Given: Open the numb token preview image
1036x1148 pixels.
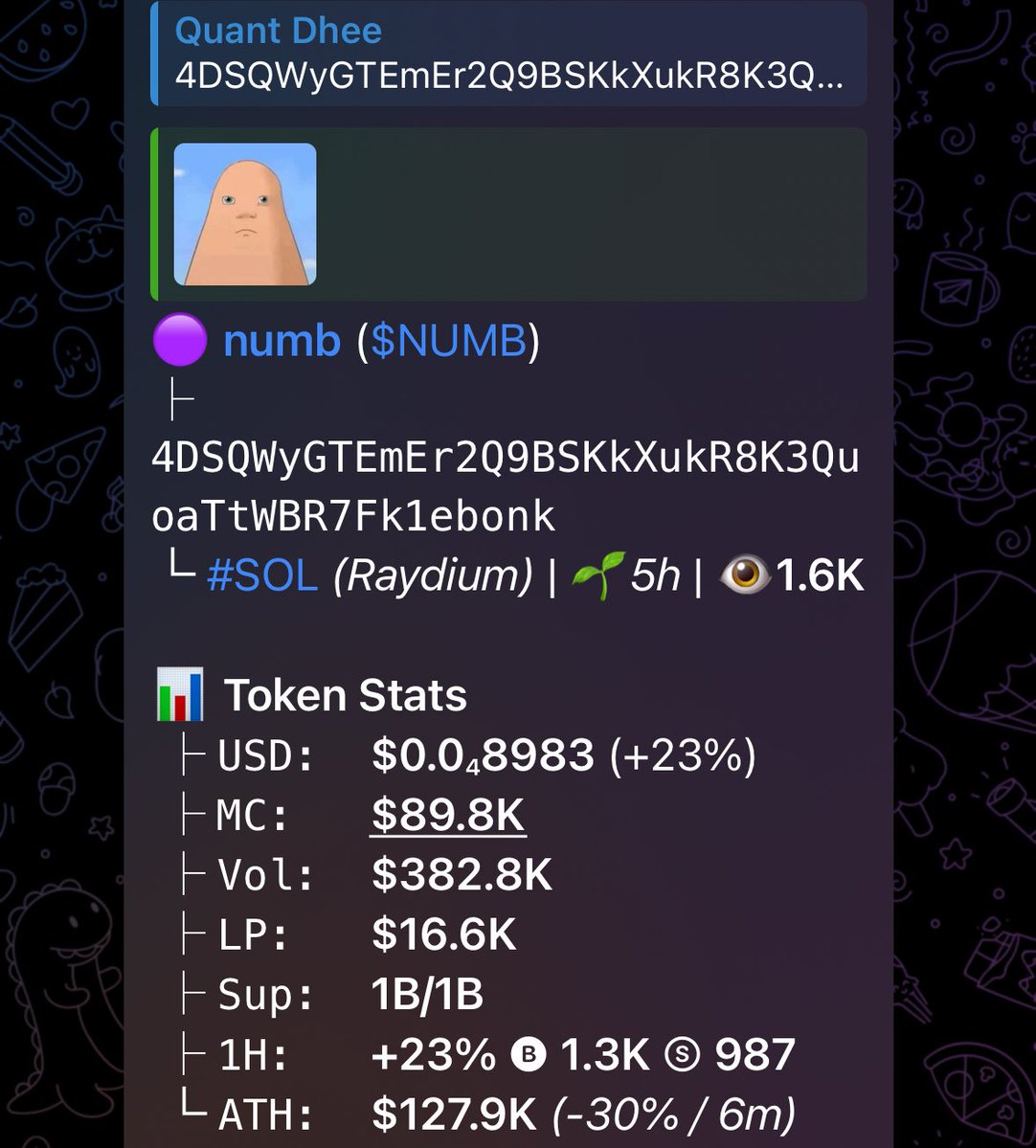Looking at the screenshot, I should [245, 214].
